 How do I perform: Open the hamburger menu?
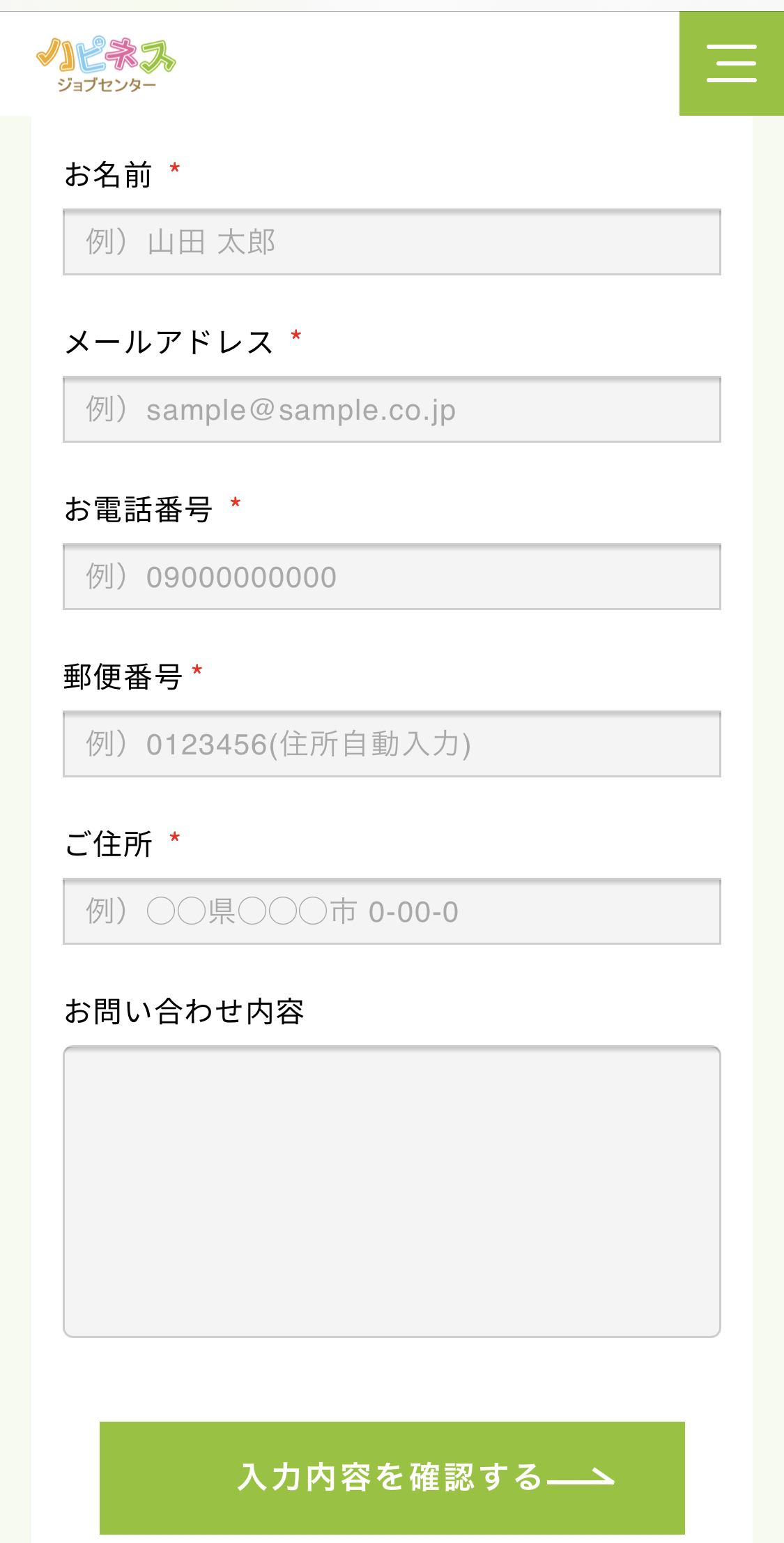pos(732,63)
